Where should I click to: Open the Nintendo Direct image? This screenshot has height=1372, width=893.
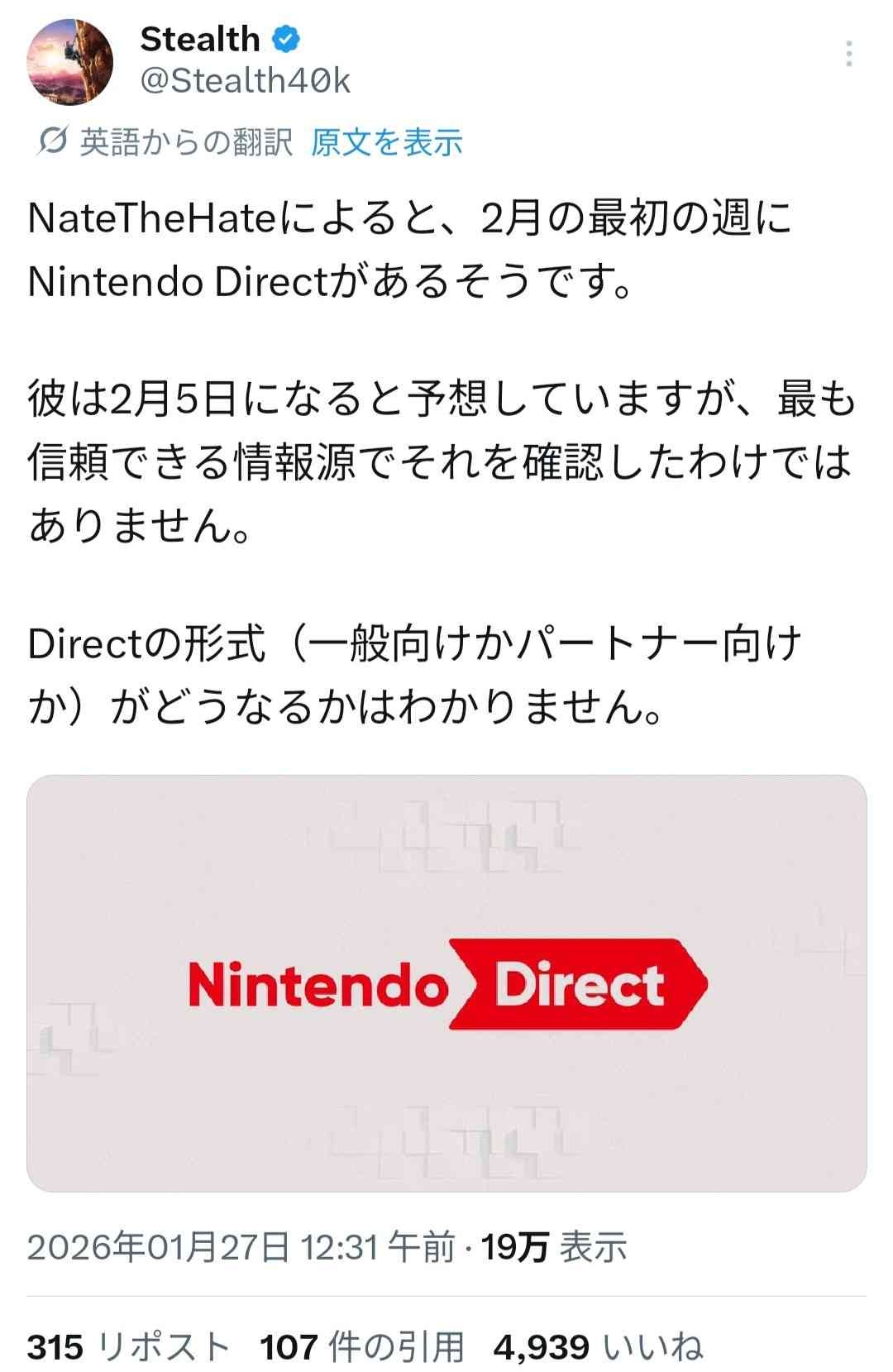coord(446,982)
